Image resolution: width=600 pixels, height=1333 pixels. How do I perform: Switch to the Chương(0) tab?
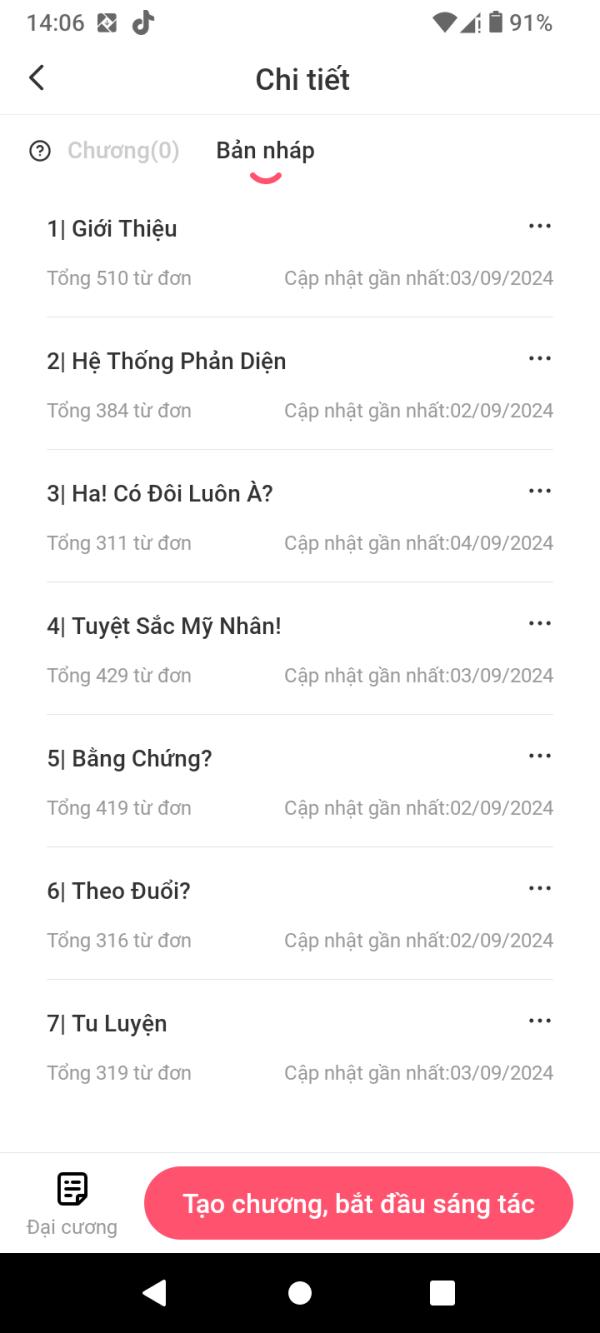123,151
